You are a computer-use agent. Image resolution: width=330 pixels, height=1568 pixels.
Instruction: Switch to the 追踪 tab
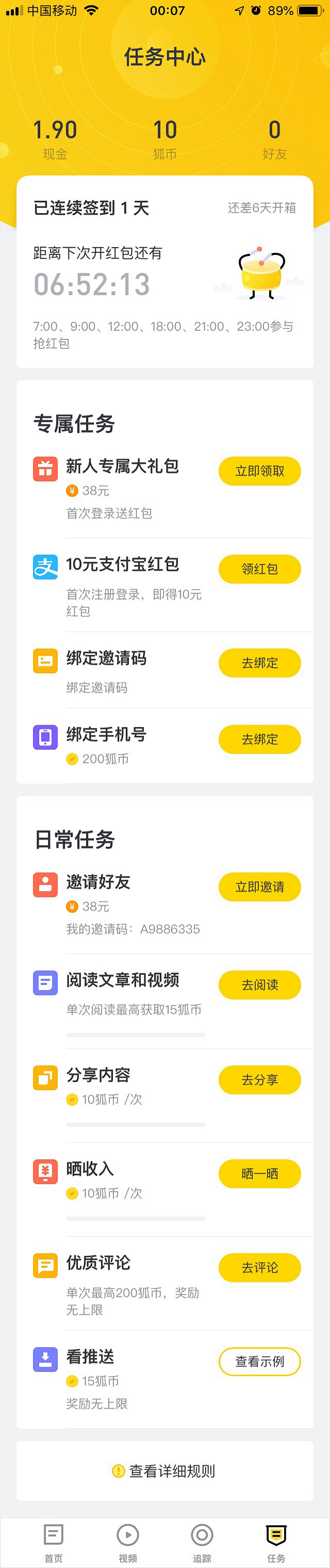click(x=202, y=1542)
